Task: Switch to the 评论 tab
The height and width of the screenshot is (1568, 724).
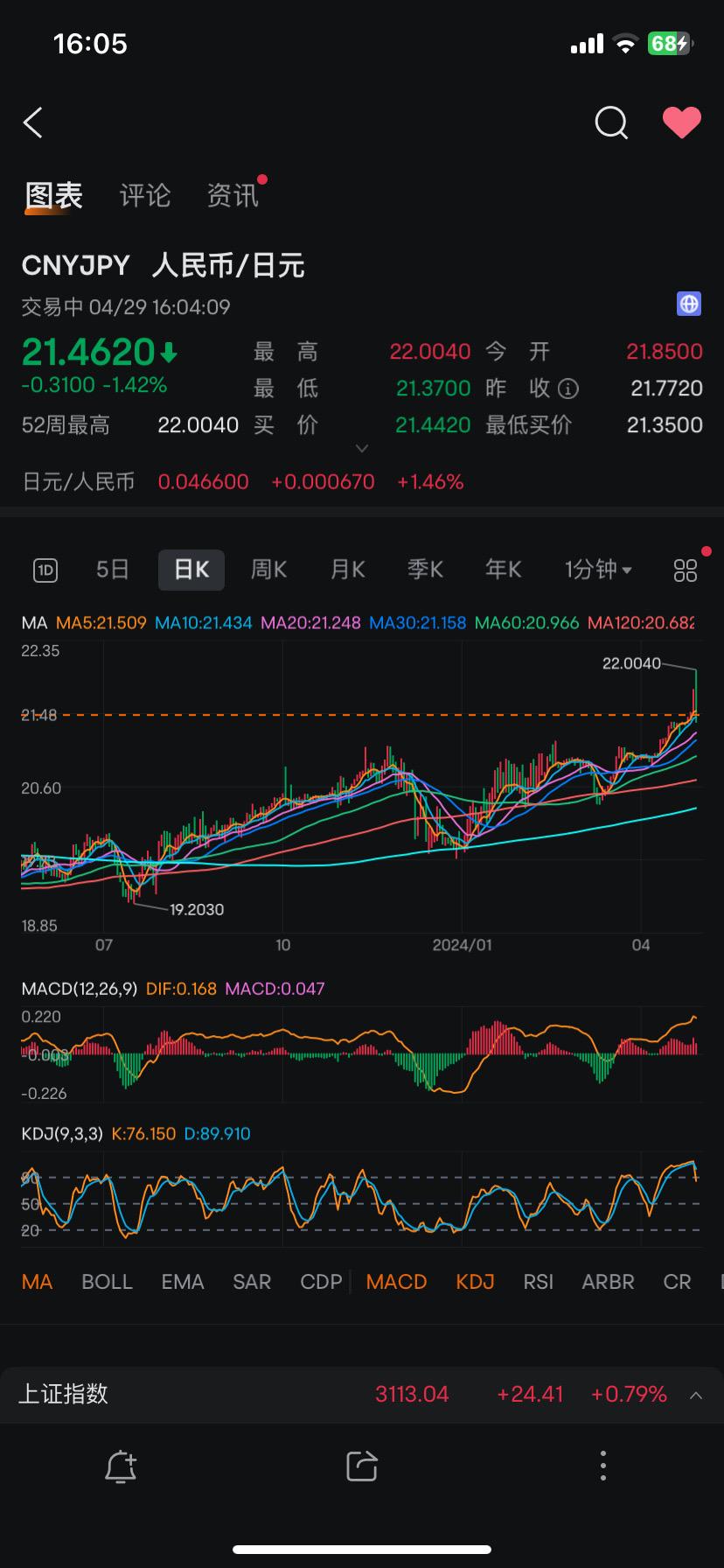Action: coord(145,194)
